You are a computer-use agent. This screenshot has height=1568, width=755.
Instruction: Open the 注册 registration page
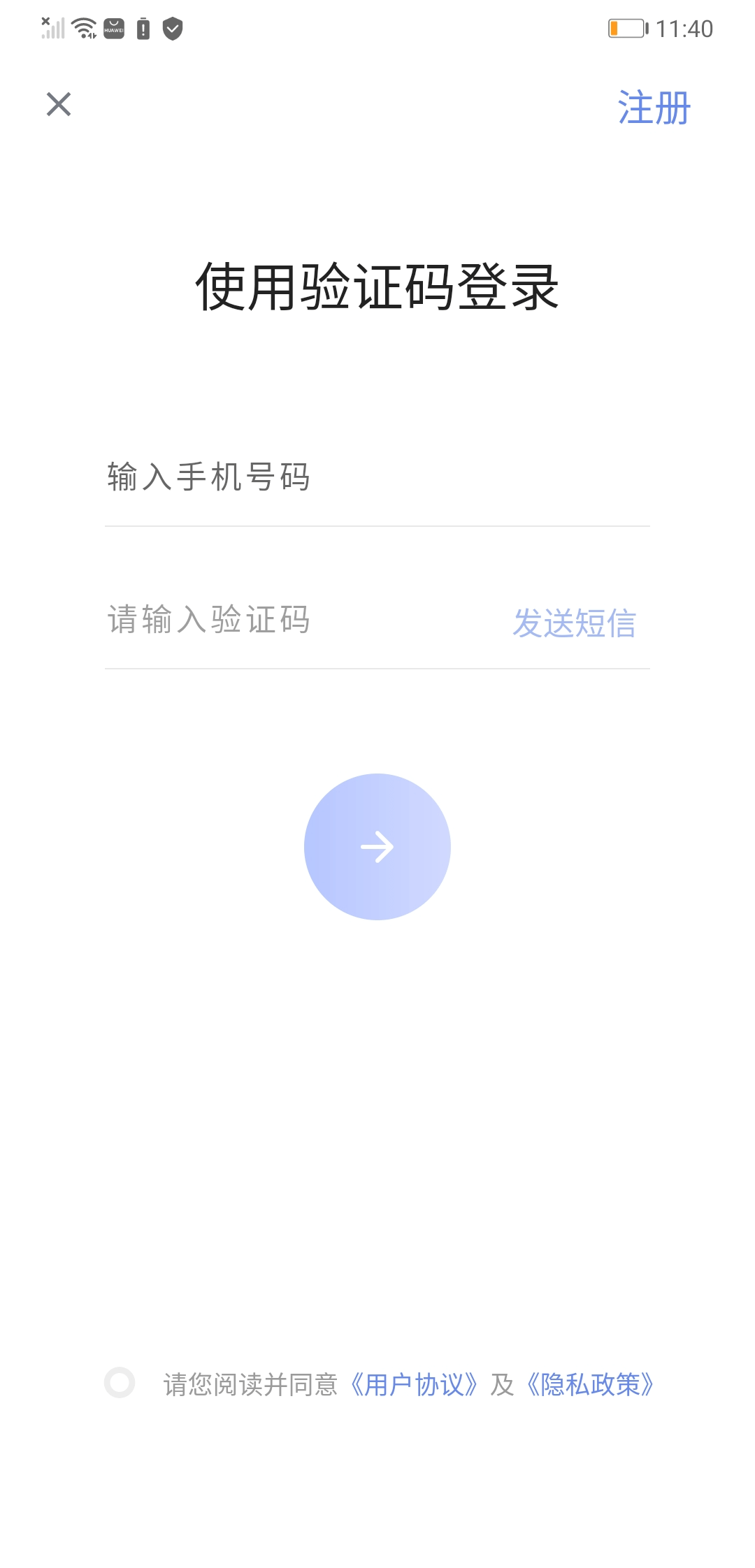[x=652, y=108]
